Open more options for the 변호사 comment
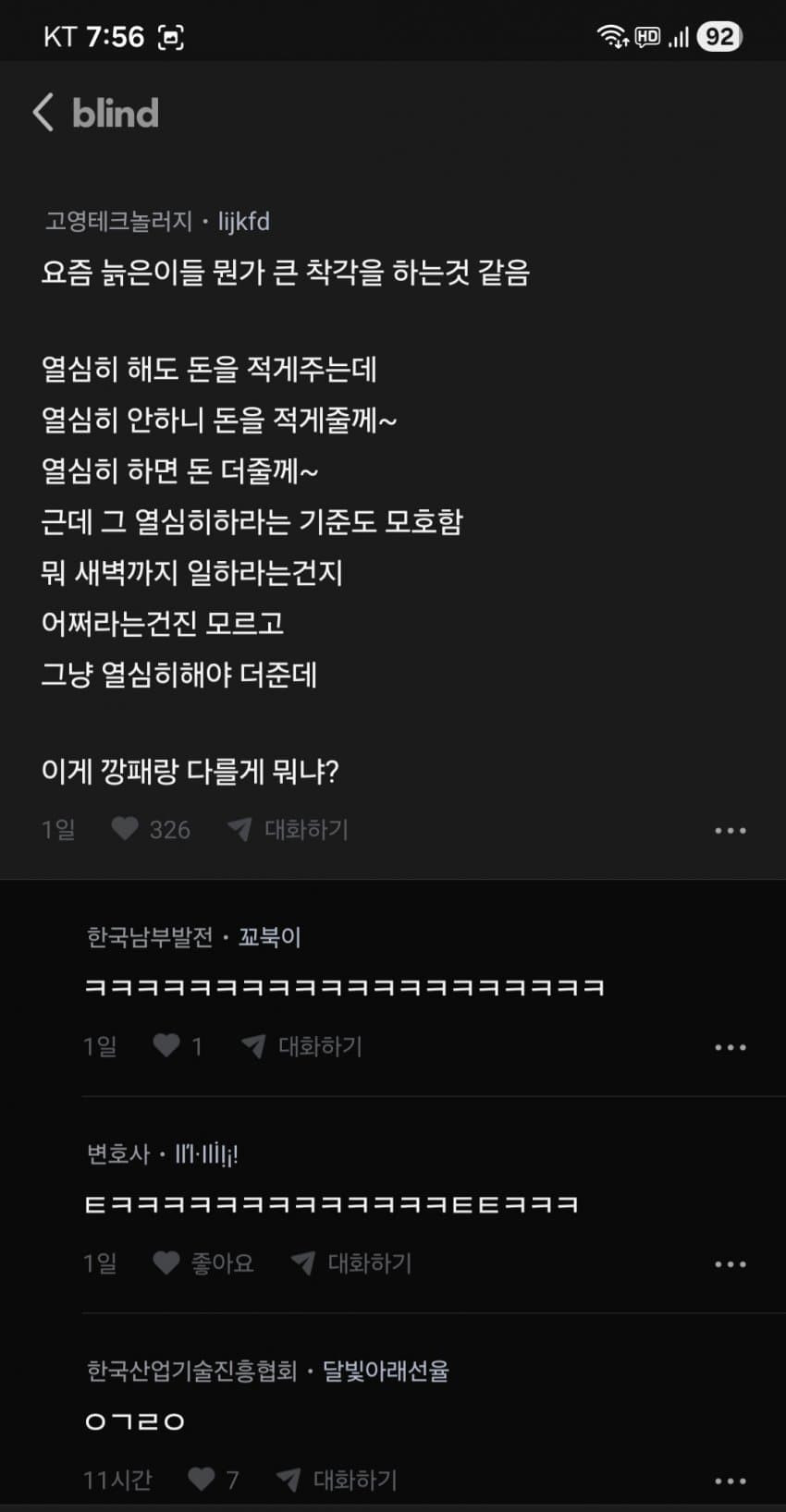The width and height of the screenshot is (786, 1512). [x=730, y=1264]
